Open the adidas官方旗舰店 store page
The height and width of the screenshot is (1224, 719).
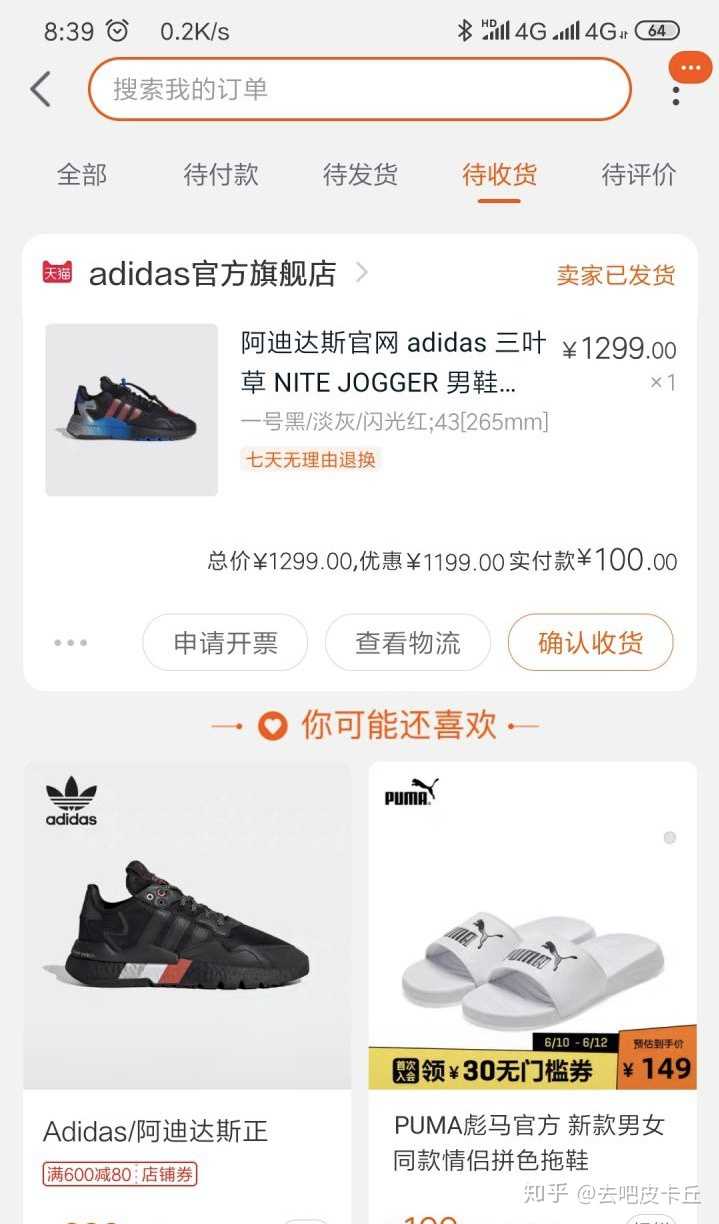[x=212, y=274]
